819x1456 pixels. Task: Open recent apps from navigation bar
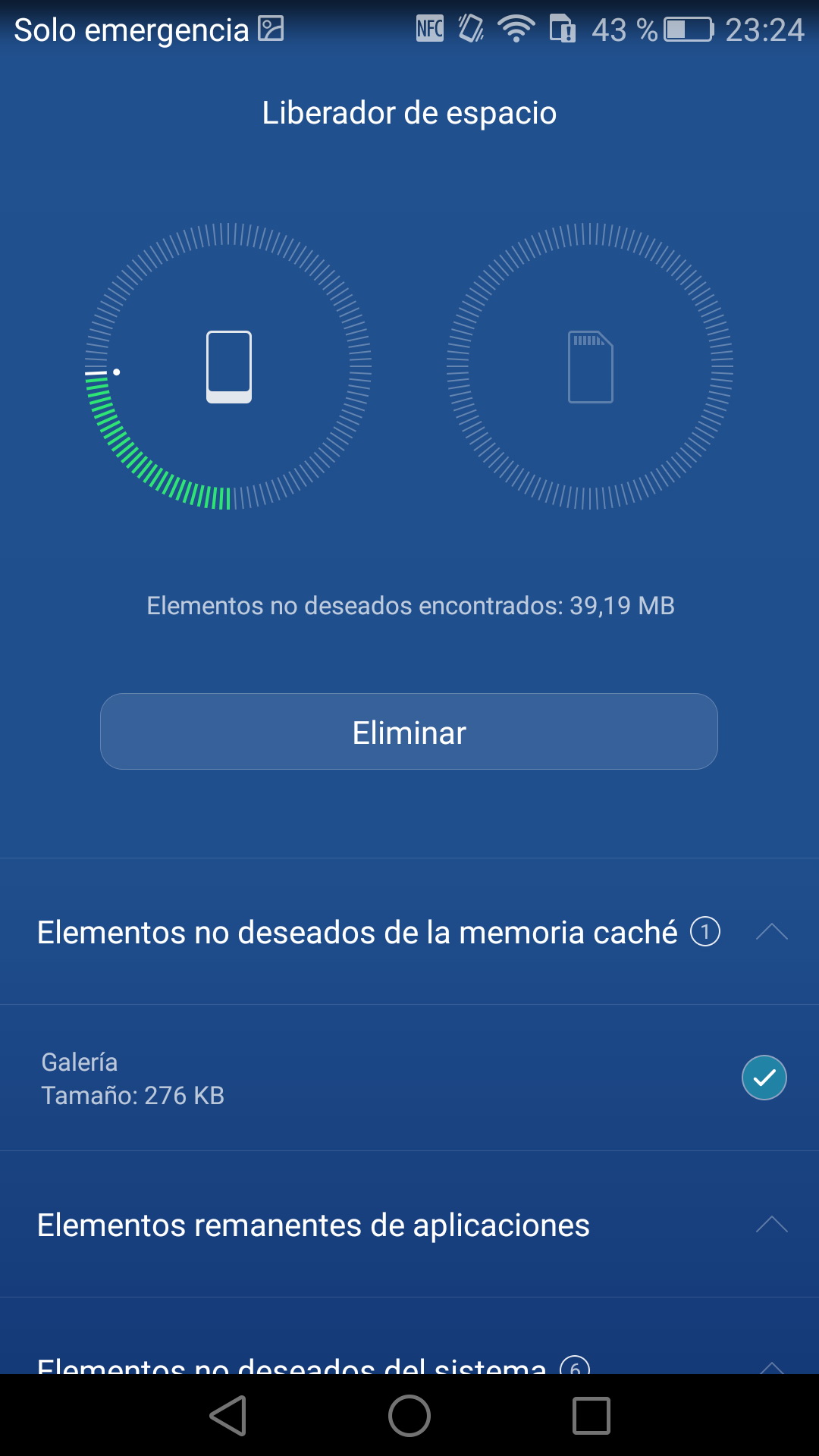click(x=591, y=1416)
